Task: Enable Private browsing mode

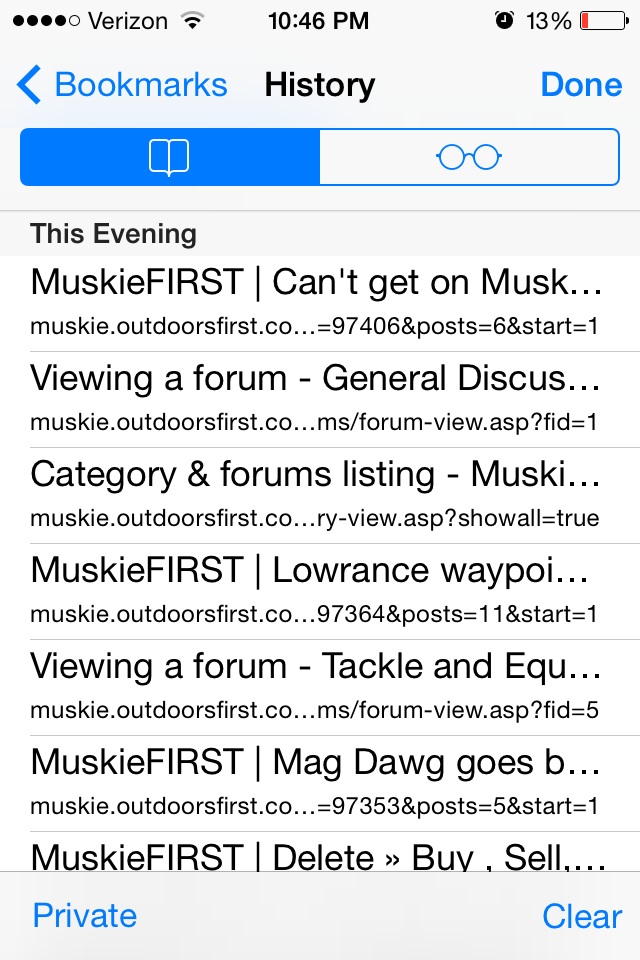Action: 85,916
